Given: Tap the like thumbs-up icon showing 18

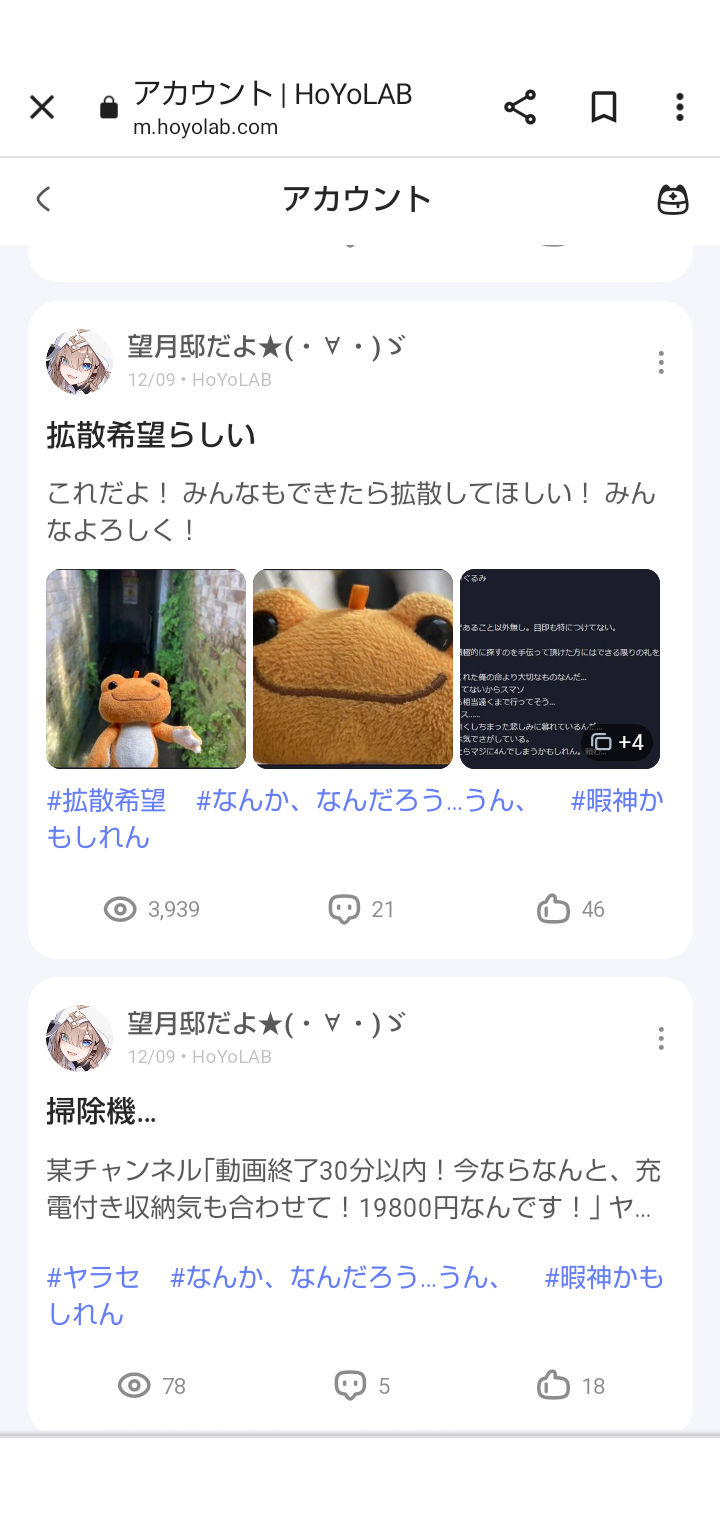Looking at the screenshot, I should coord(553,1386).
